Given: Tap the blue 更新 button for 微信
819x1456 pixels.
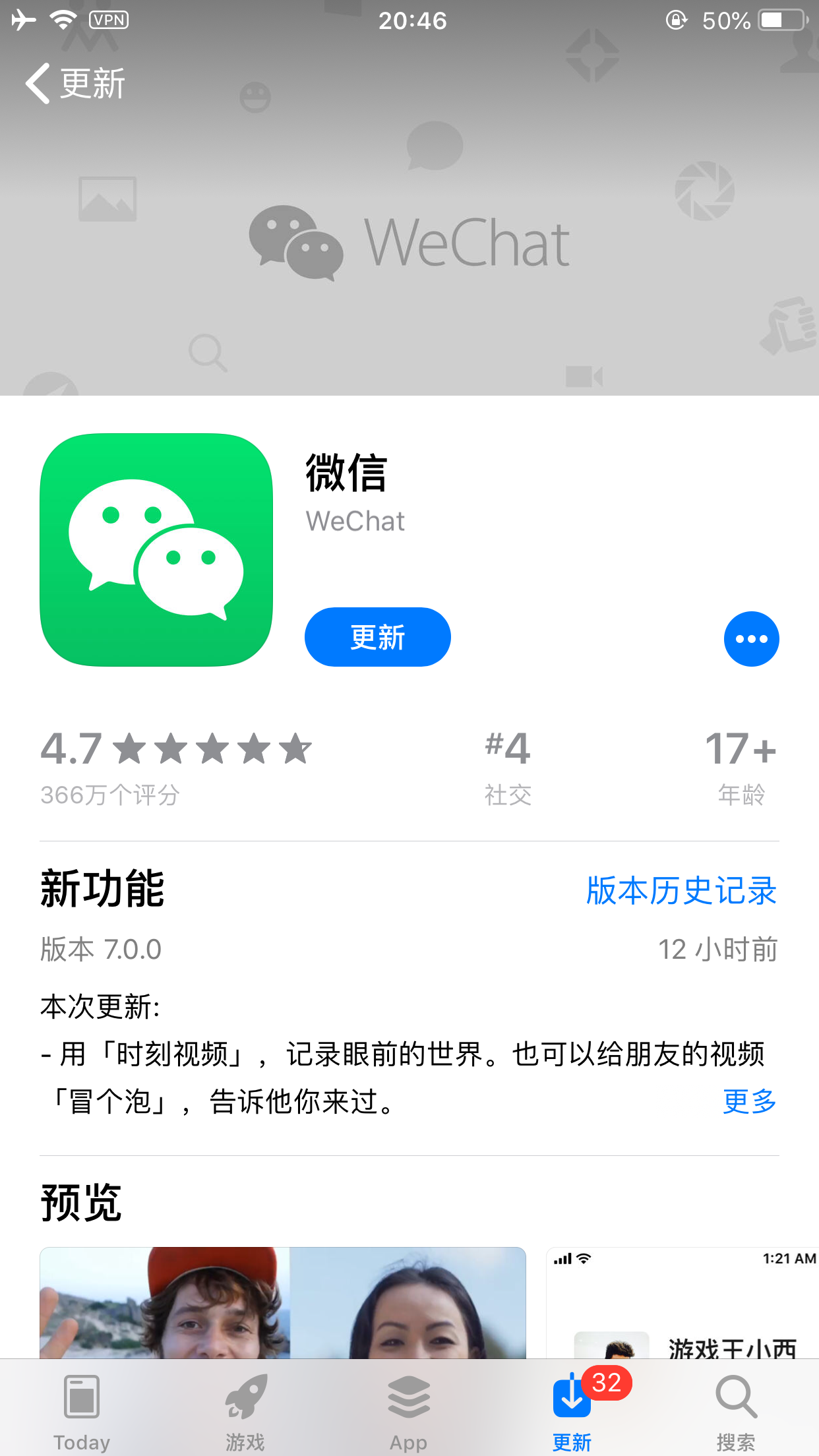Looking at the screenshot, I should tap(377, 637).
